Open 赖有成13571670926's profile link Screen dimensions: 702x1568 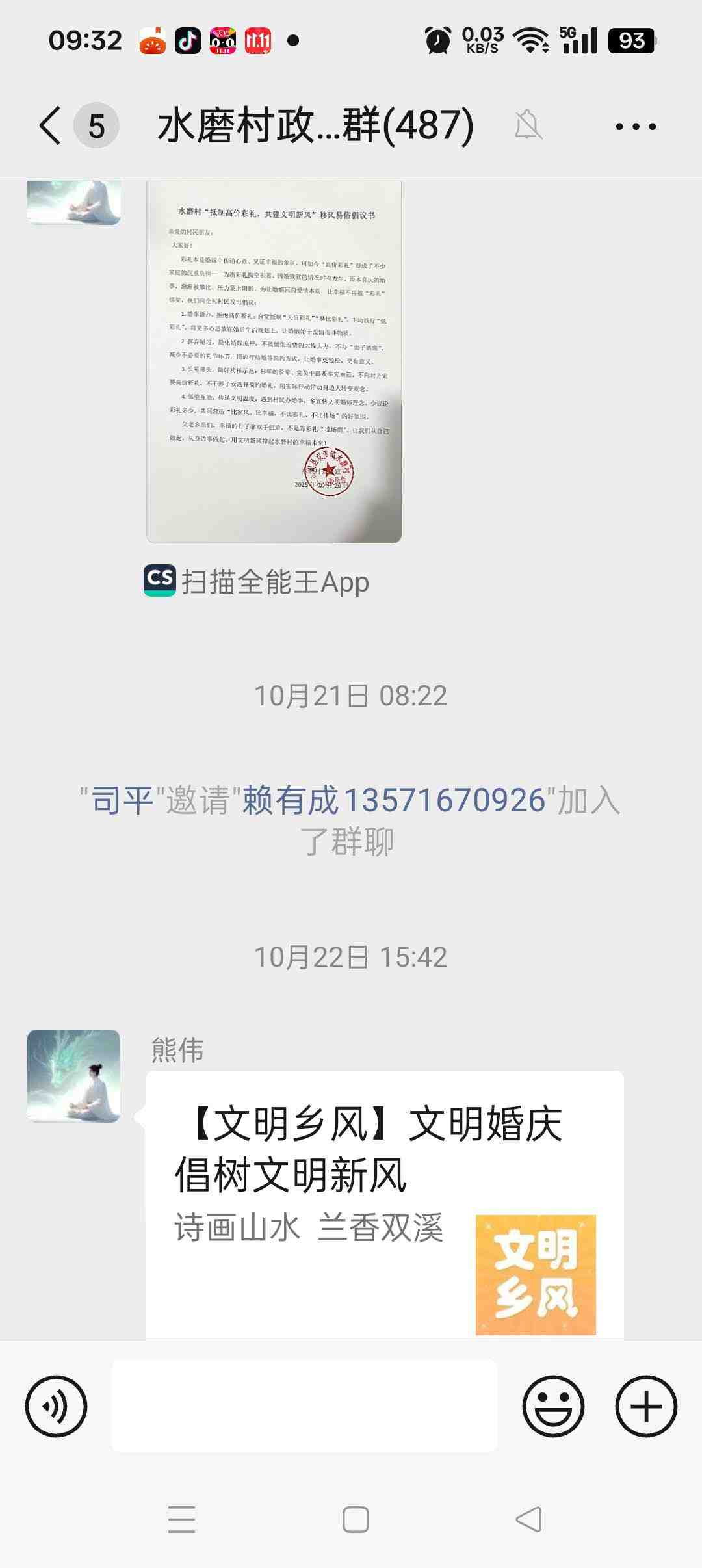click(x=393, y=800)
